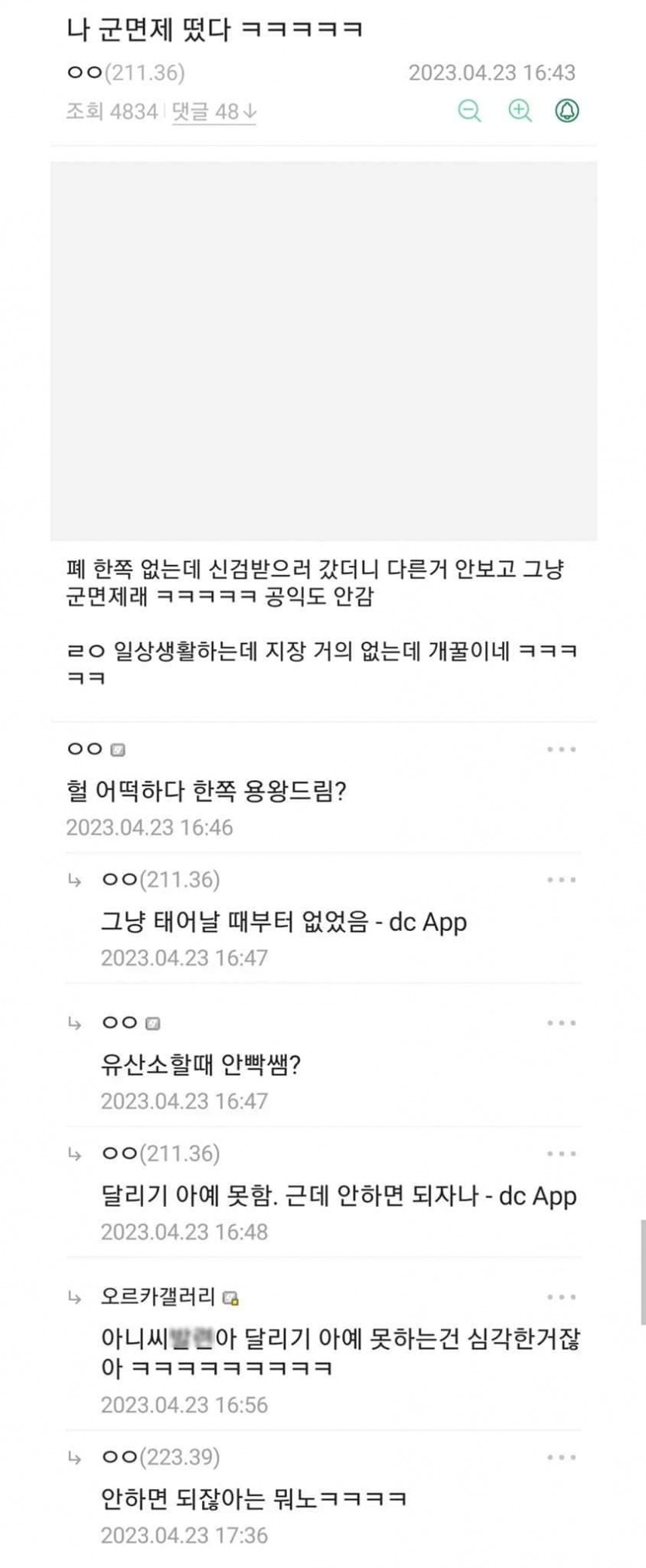Increase the post text size
The width and height of the screenshot is (646, 1568).
coord(520,111)
